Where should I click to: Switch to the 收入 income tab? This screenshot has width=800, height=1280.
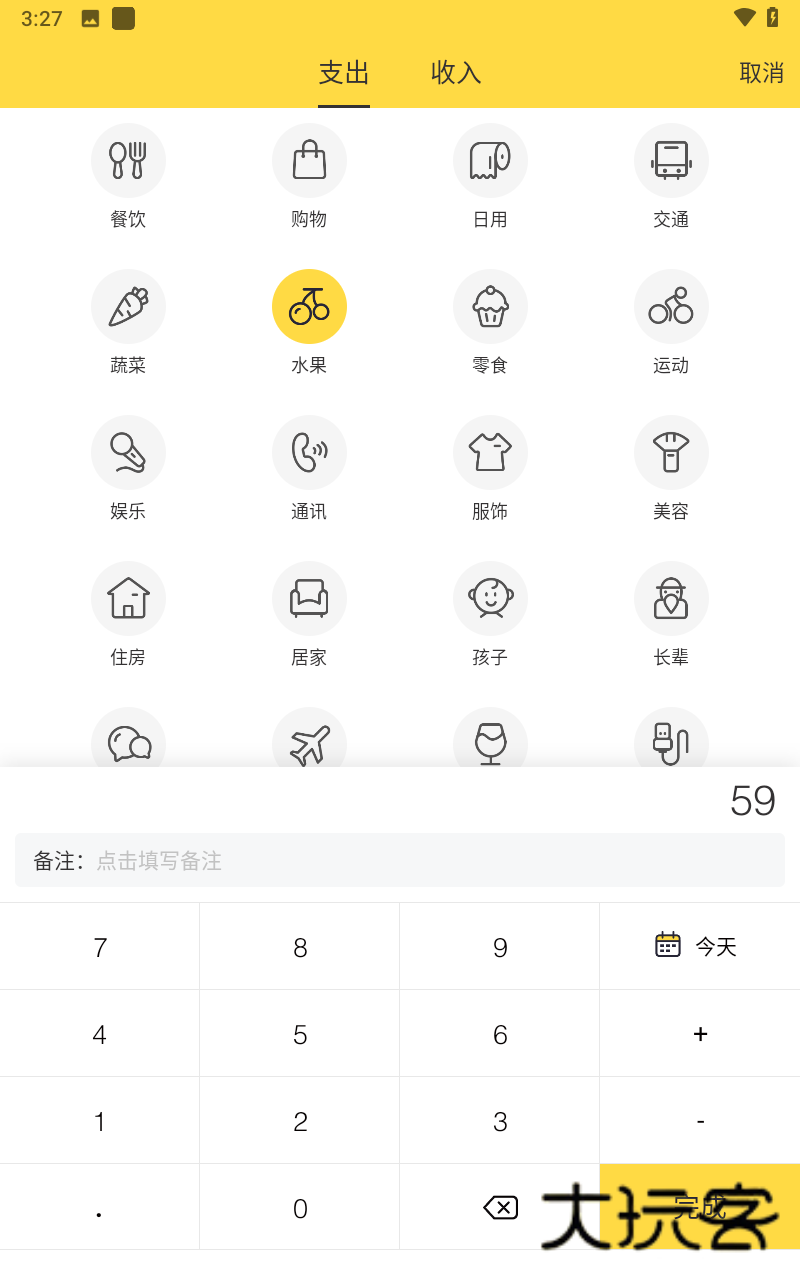(x=455, y=73)
